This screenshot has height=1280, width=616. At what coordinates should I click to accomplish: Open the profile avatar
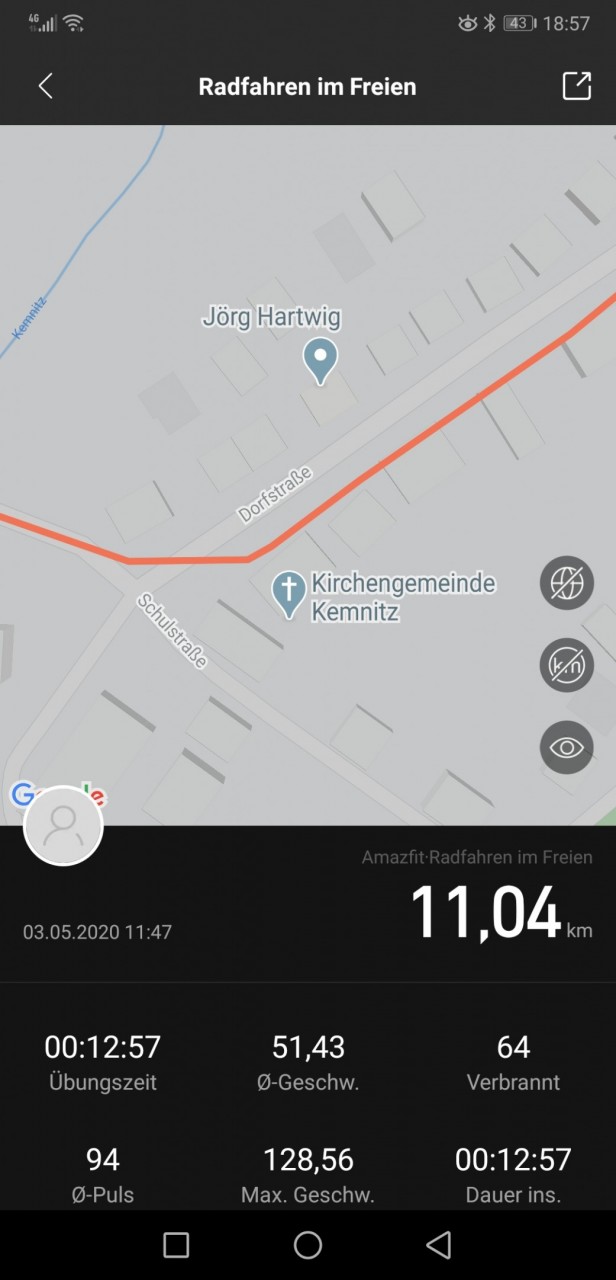point(63,825)
